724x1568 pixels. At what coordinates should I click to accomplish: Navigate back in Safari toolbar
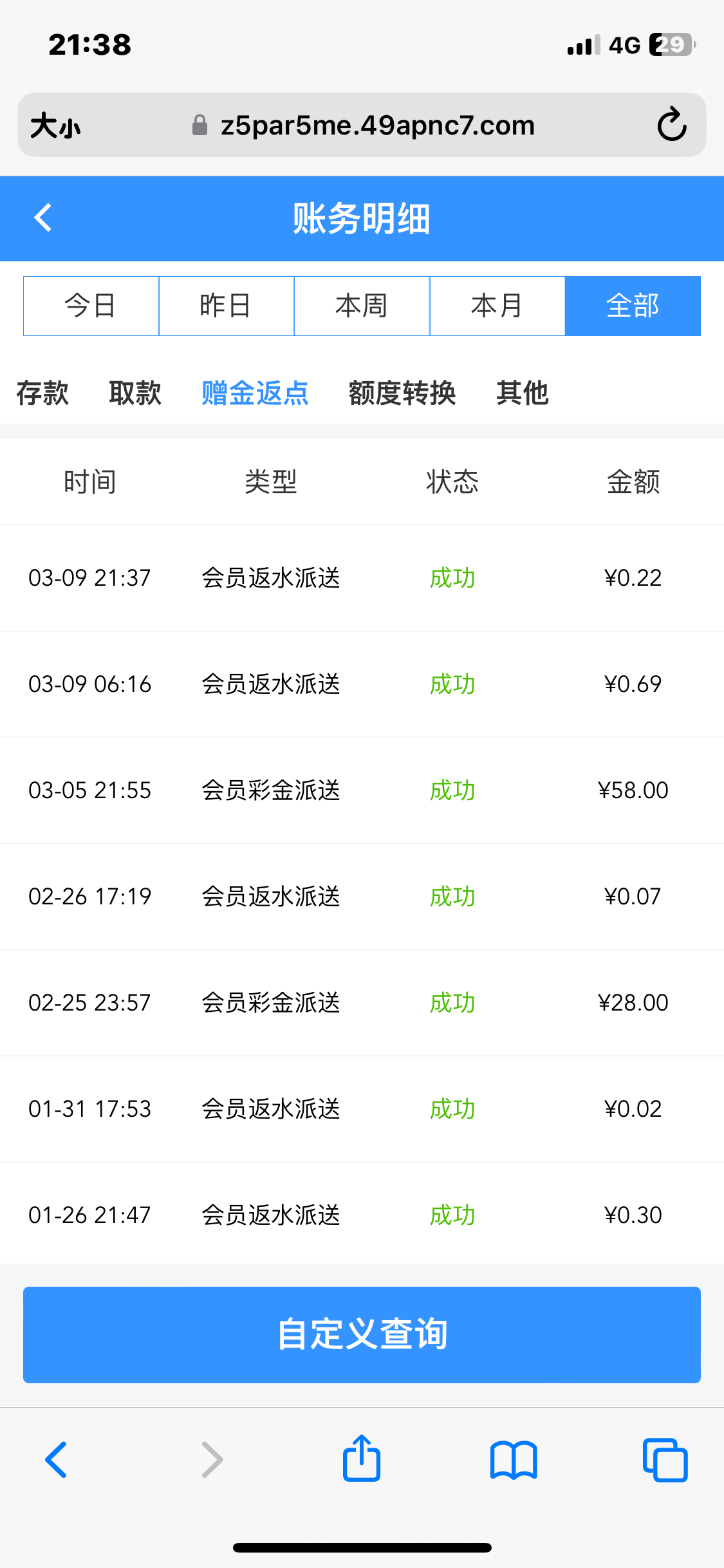pos(57,1460)
